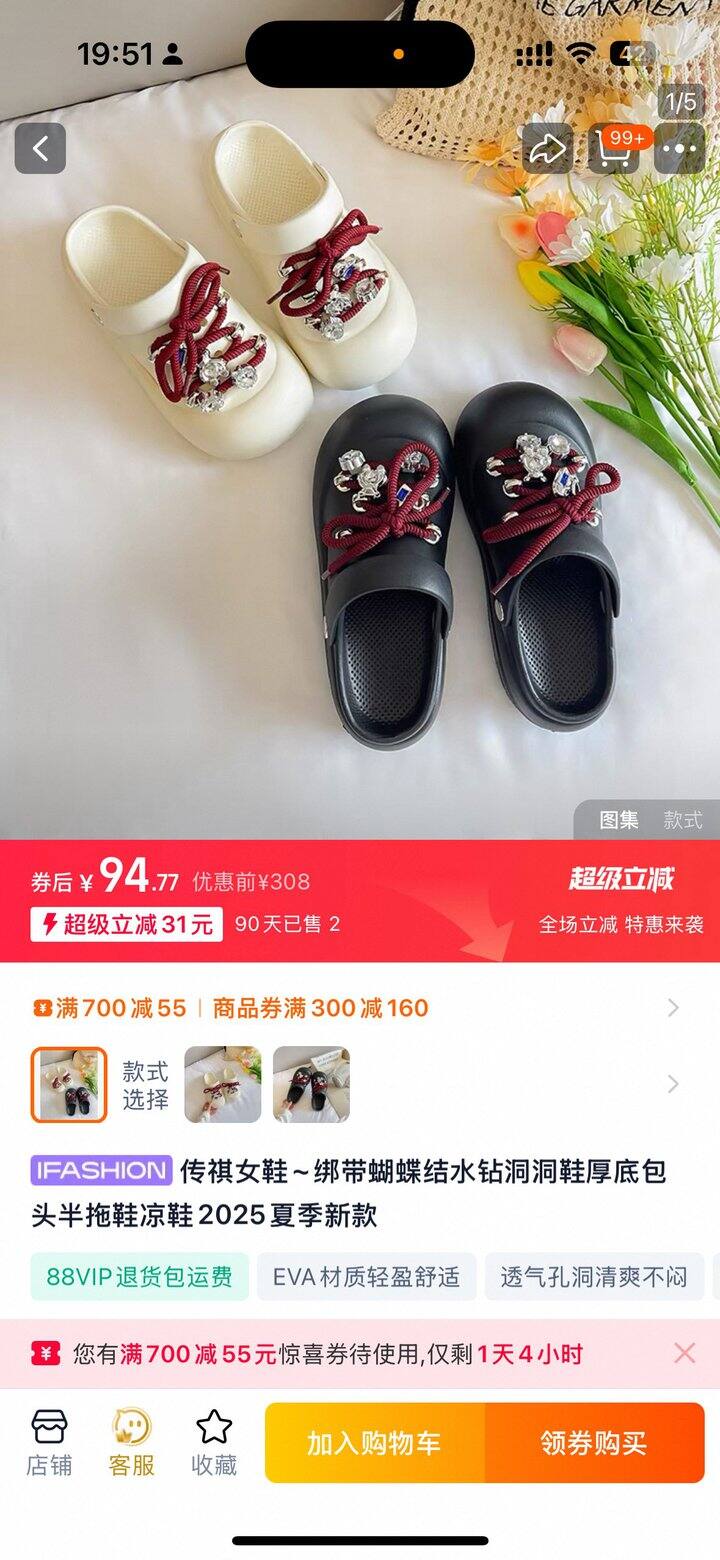
Task: Select the white shoe style thumbnail
Action: [x=223, y=1084]
